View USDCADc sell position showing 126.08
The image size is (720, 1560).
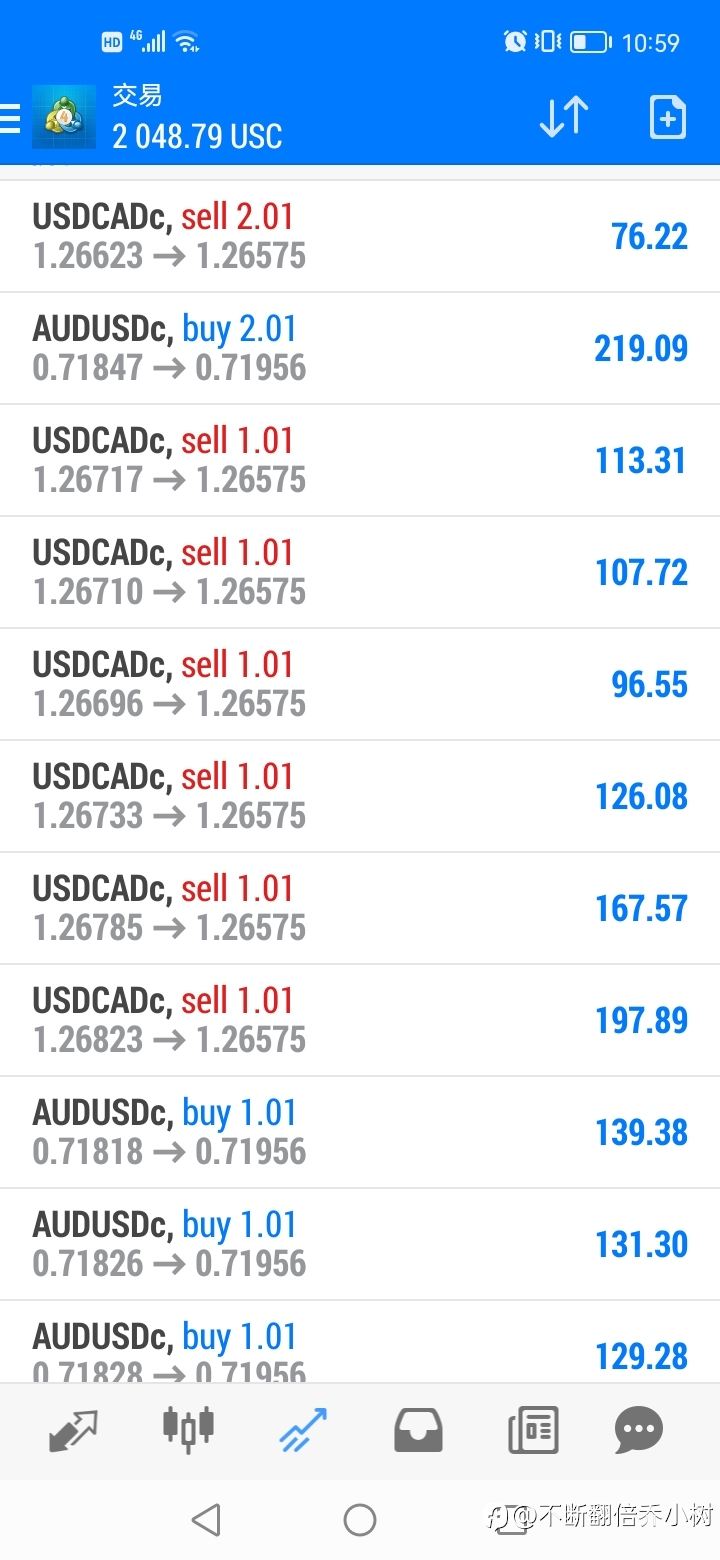pos(360,797)
